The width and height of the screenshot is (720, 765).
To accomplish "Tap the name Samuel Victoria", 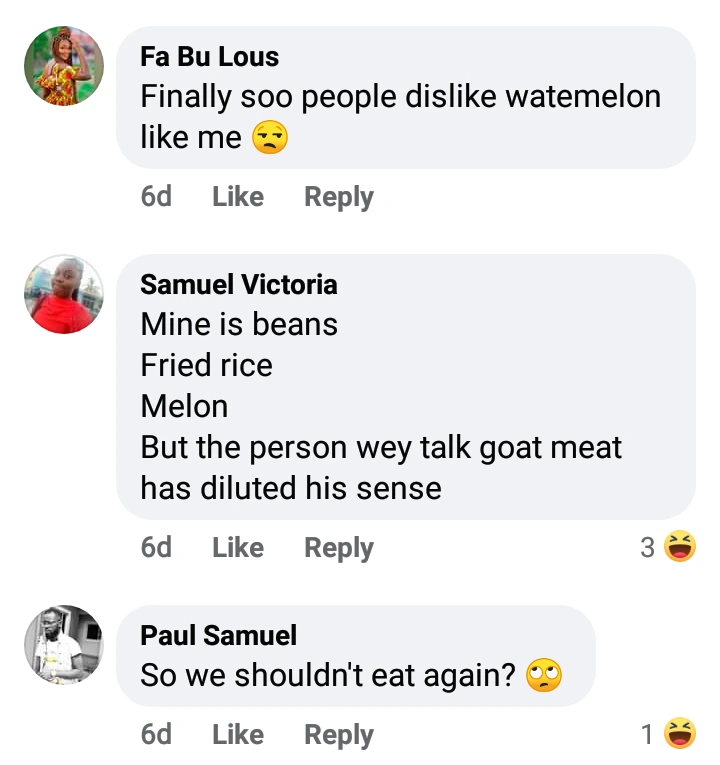I will [x=238, y=285].
